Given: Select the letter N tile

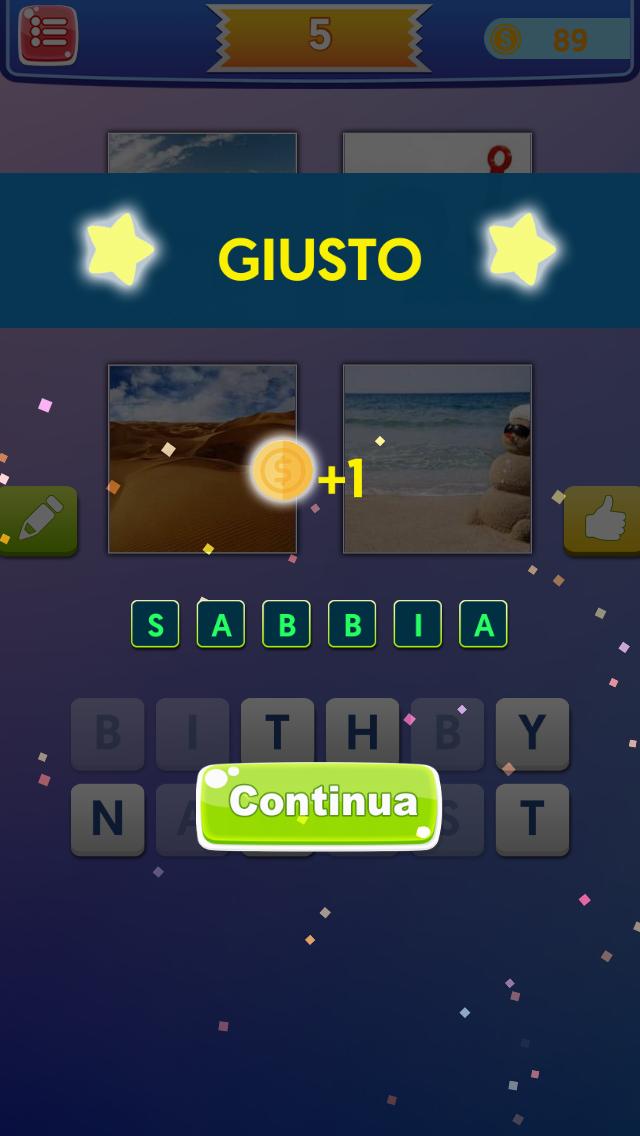Looking at the screenshot, I should 107,820.
